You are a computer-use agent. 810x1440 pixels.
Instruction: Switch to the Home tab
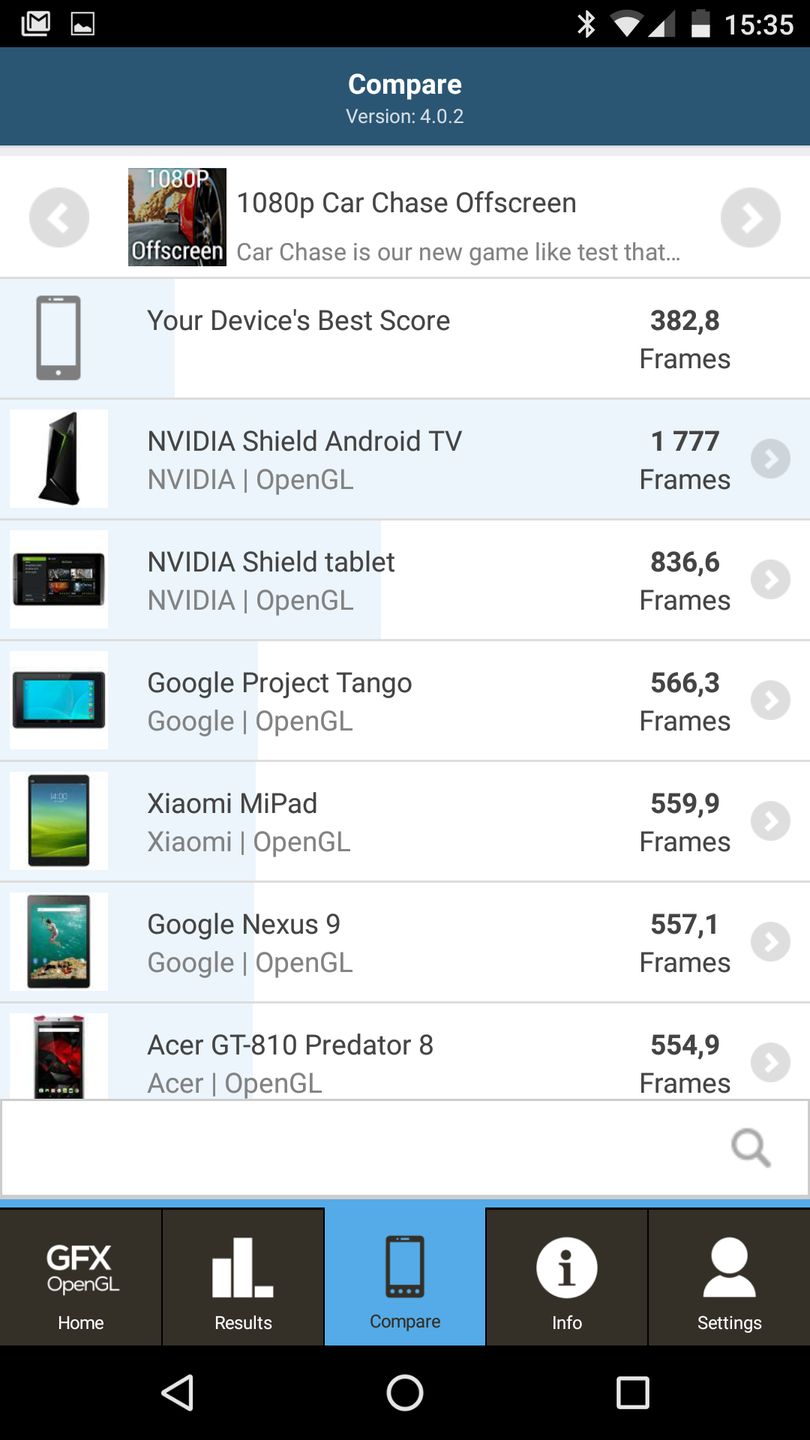click(x=81, y=1277)
